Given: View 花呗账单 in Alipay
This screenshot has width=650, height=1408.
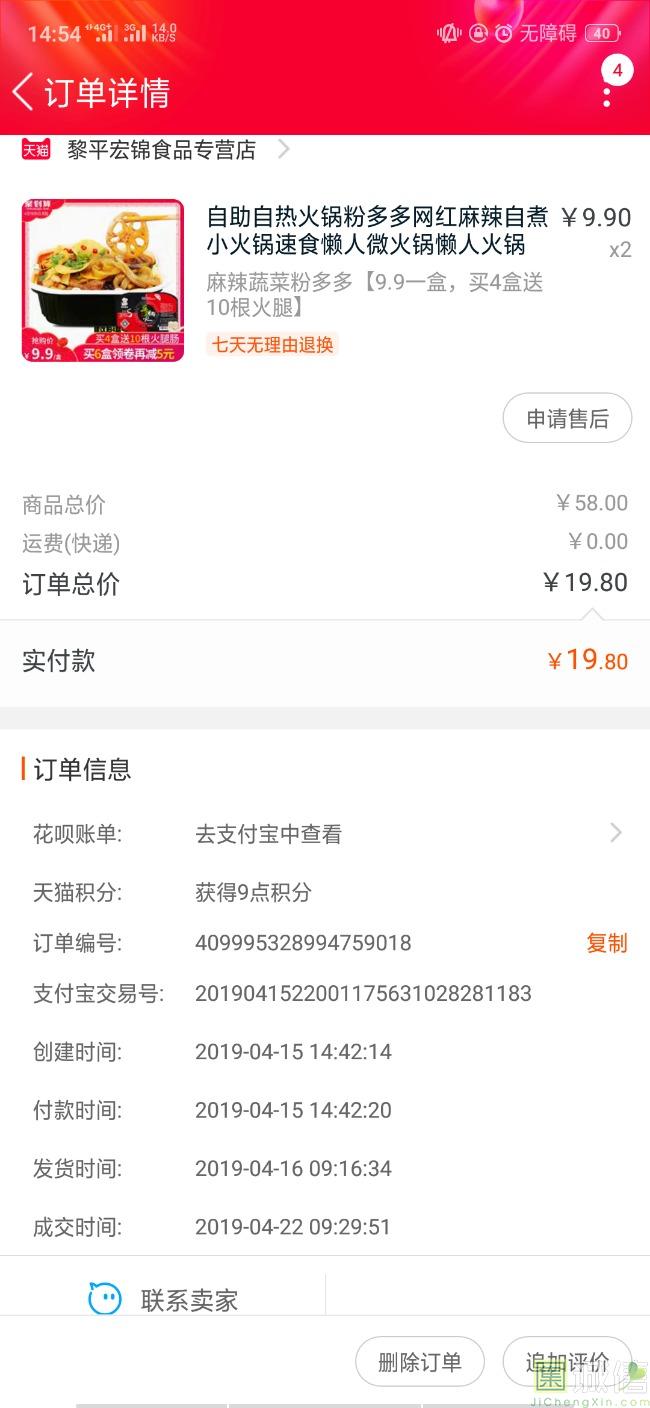Looking at the screenshot, I should (408, 834).
